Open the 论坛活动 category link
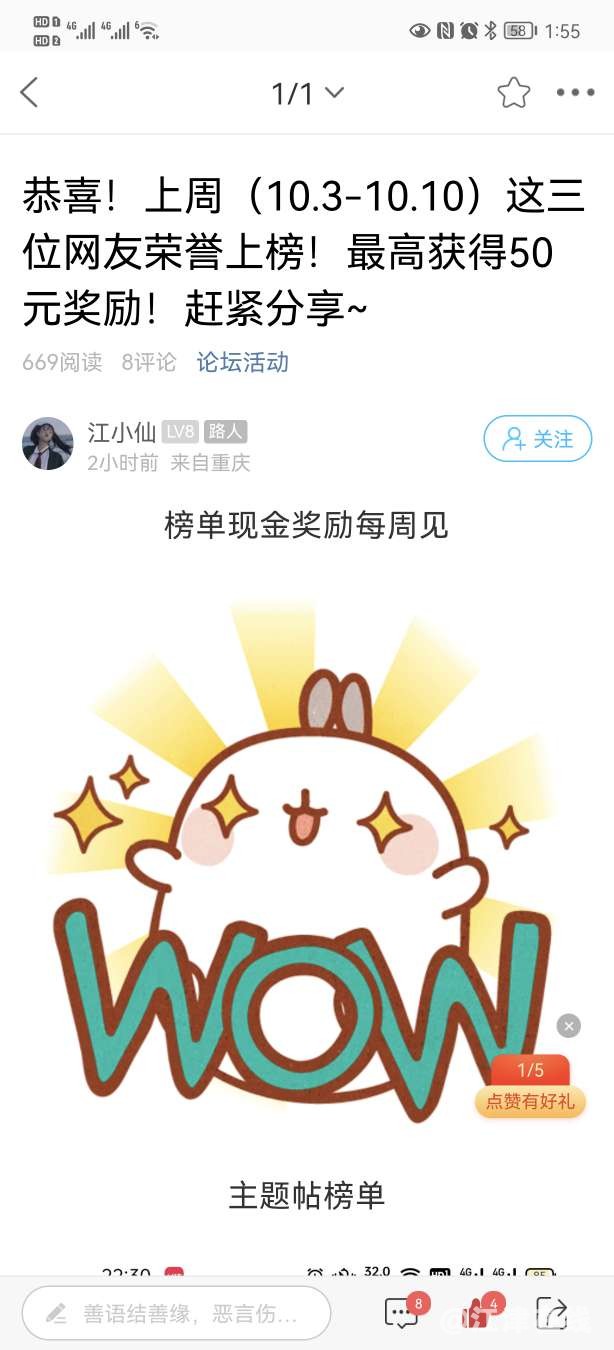 242,362
